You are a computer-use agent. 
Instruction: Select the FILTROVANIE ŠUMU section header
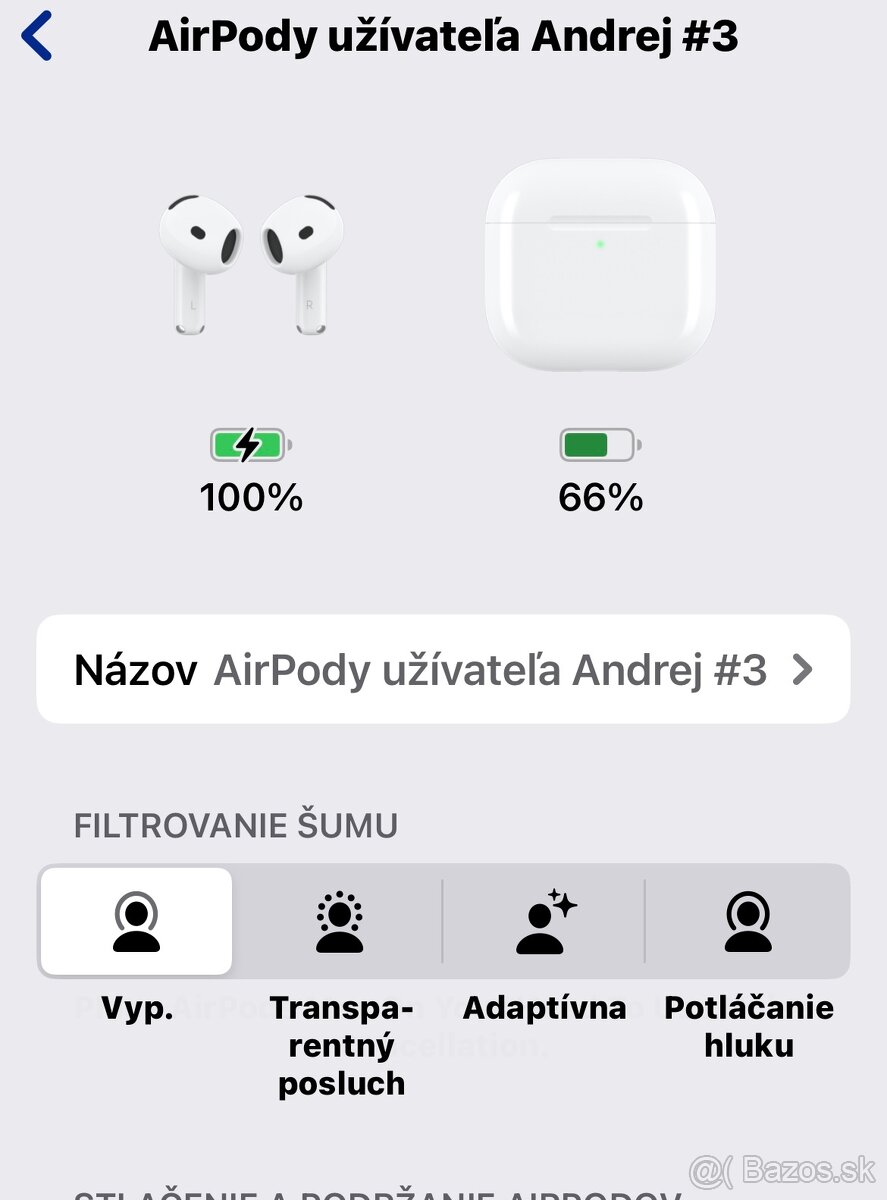[x=235, y=825]
